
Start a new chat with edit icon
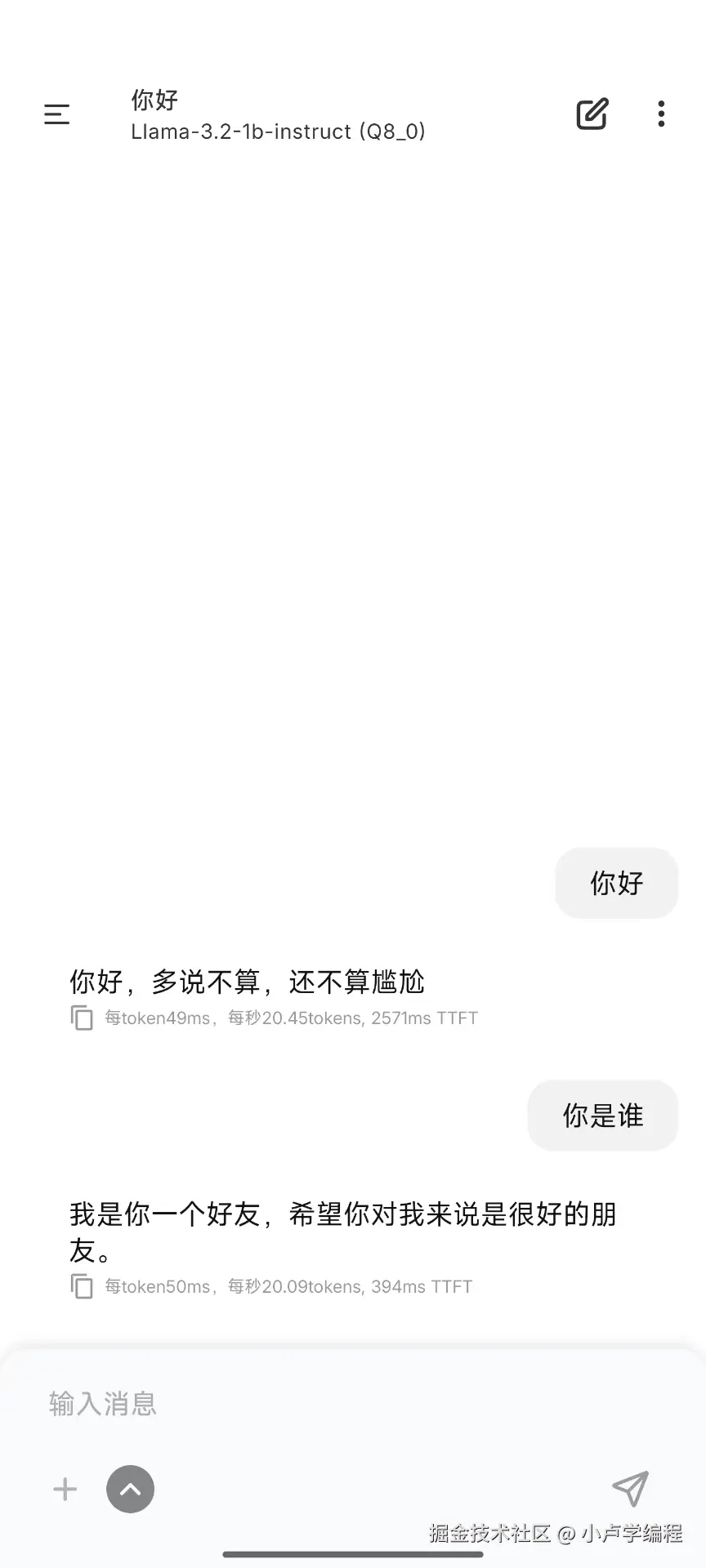point(592,114)
